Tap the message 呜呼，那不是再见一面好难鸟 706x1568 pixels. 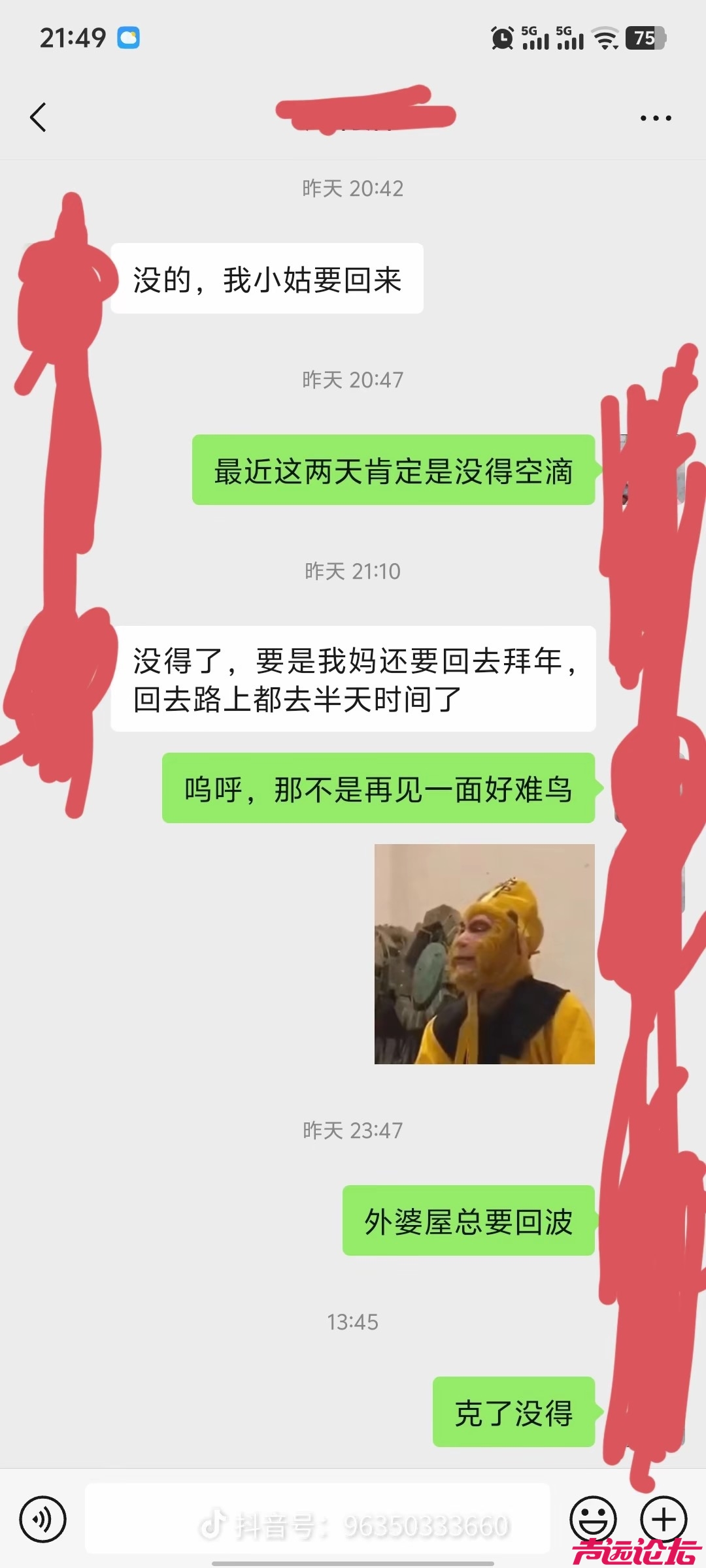378,789
